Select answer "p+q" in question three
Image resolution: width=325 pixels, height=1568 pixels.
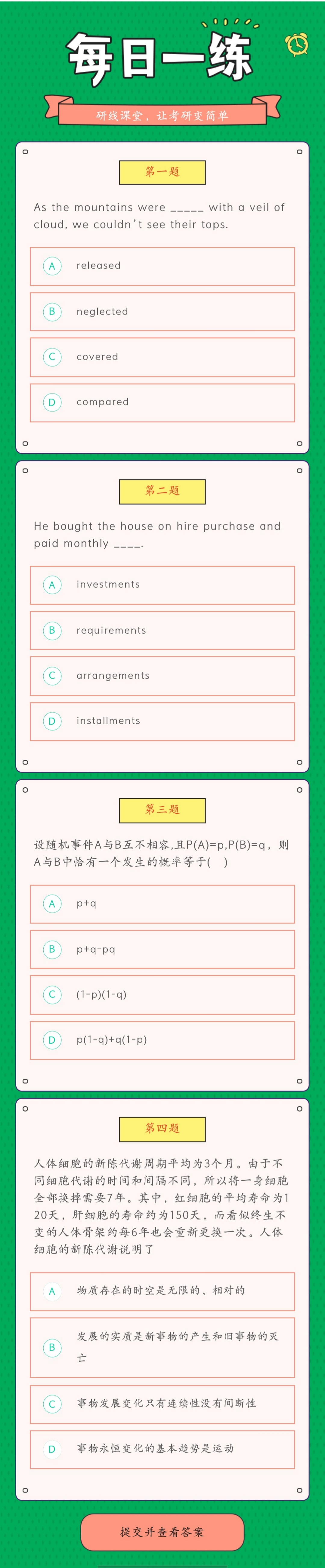point(162,904)
